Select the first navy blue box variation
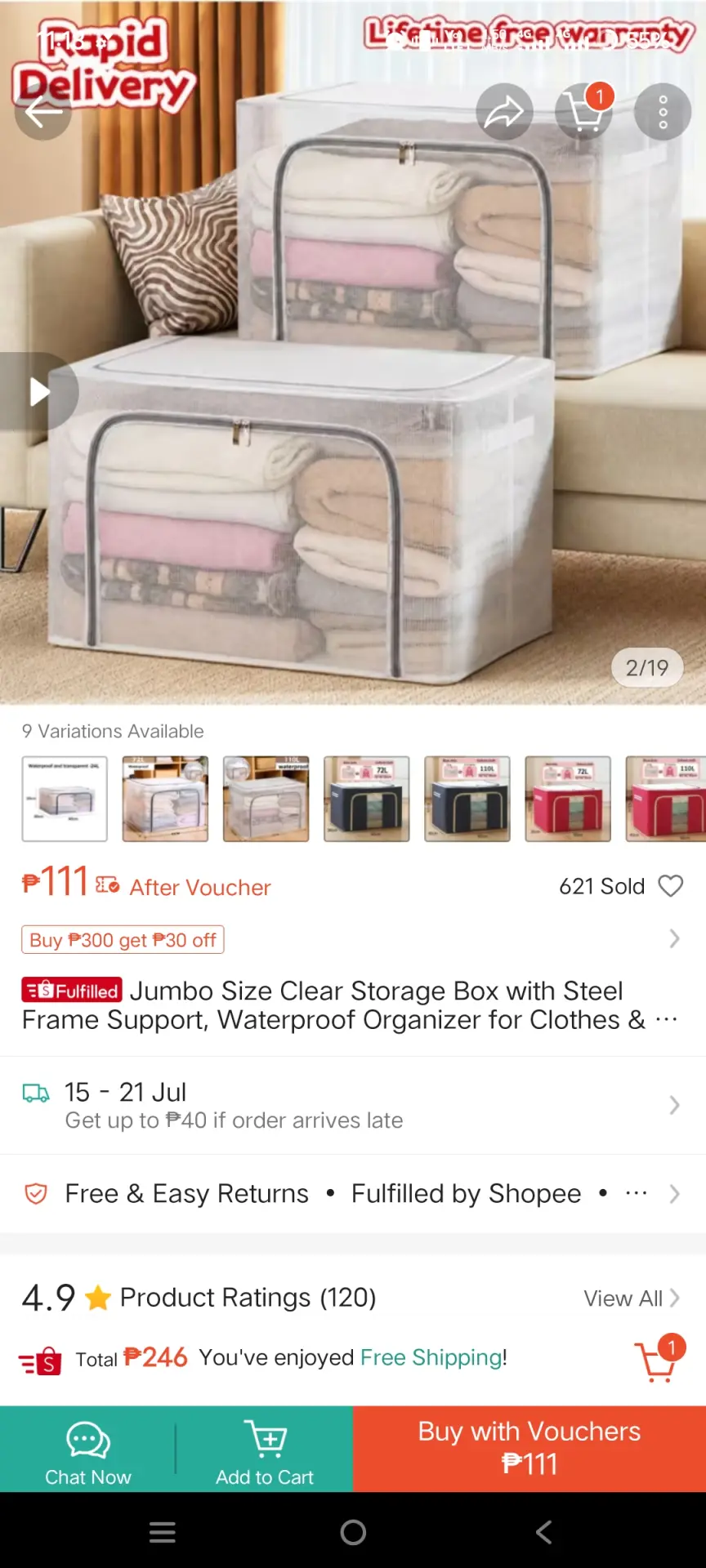This screenshot has width=706, height=1568. [x=367, y=799]
